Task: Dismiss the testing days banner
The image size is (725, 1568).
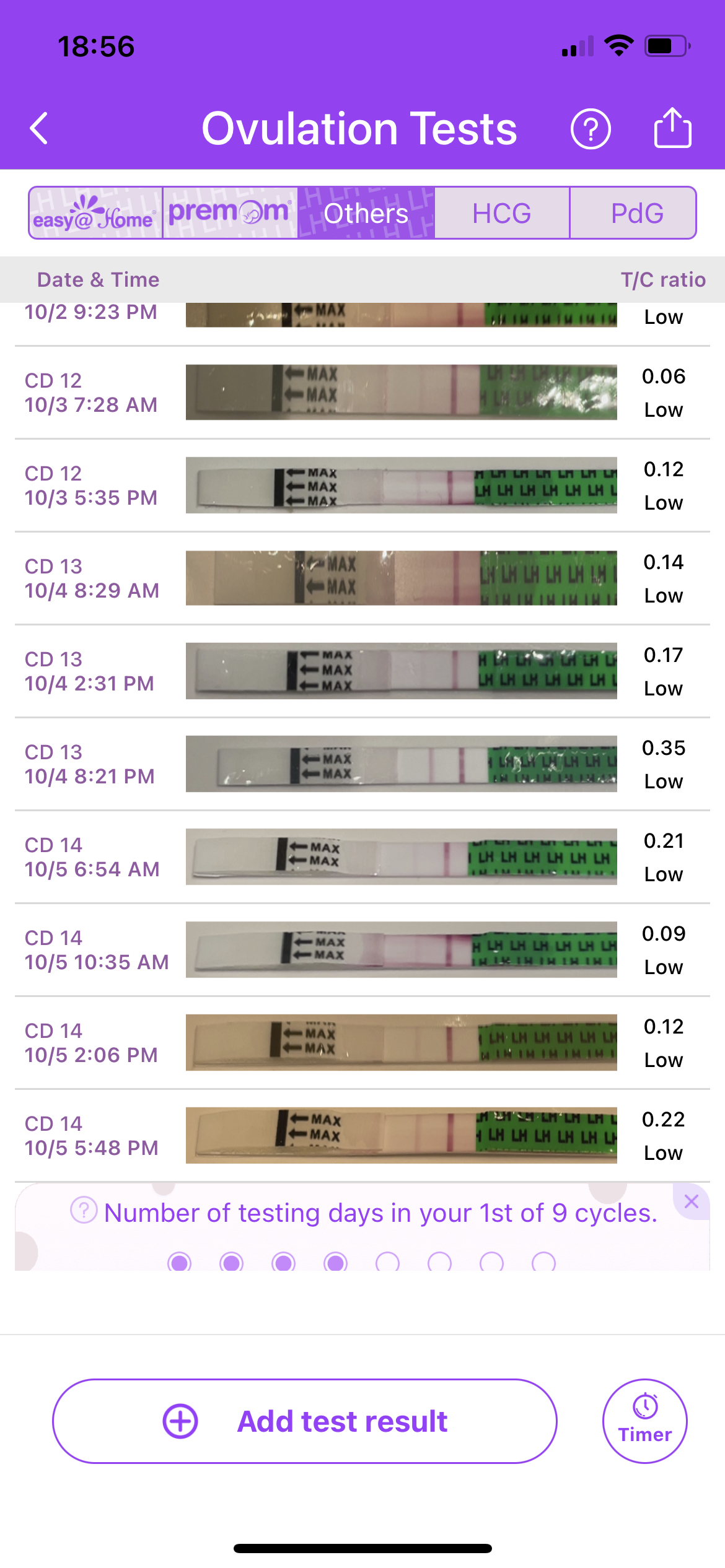Action: [x=692, y=1201]
